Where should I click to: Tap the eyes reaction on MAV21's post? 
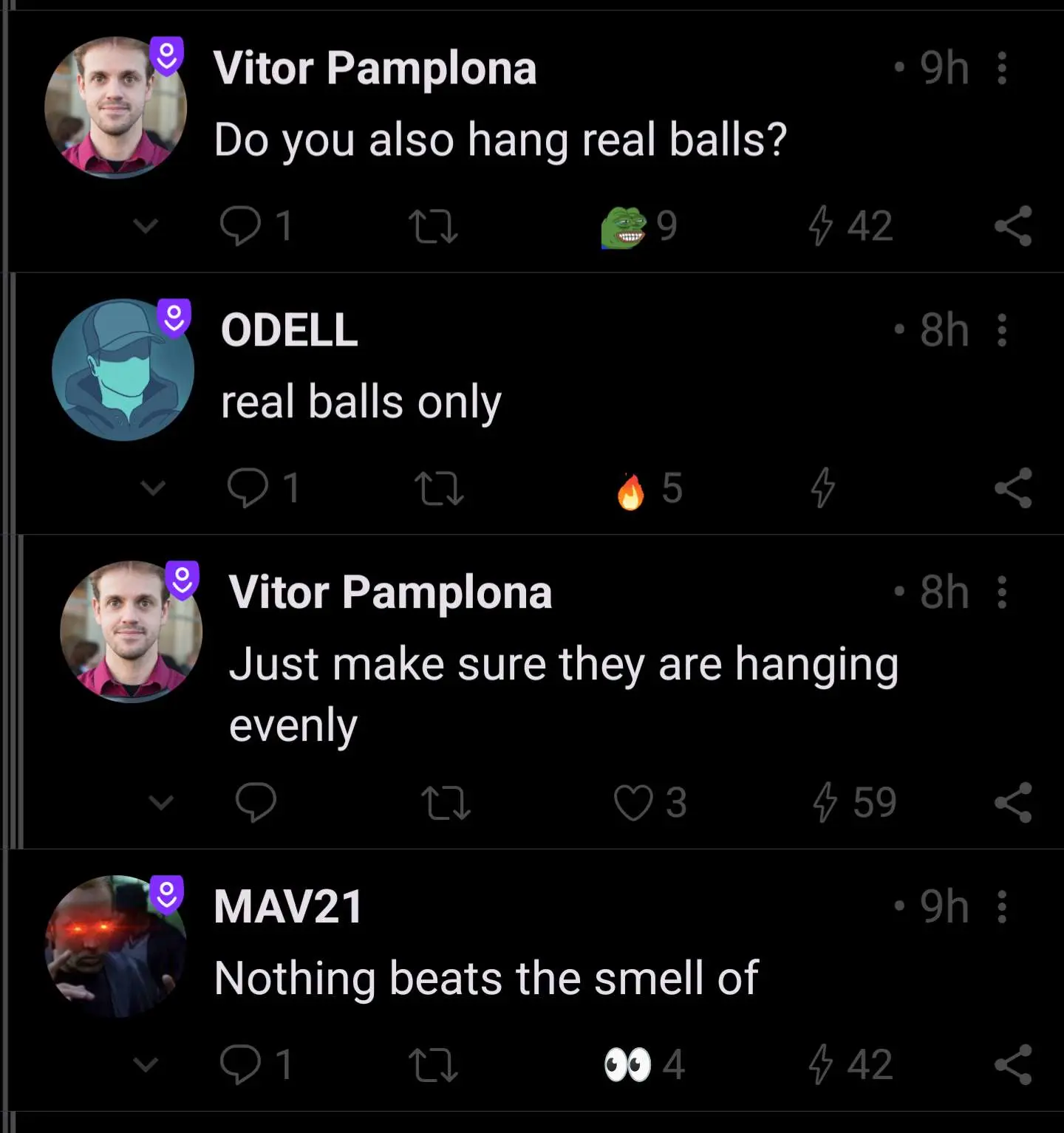[627, 1064]
